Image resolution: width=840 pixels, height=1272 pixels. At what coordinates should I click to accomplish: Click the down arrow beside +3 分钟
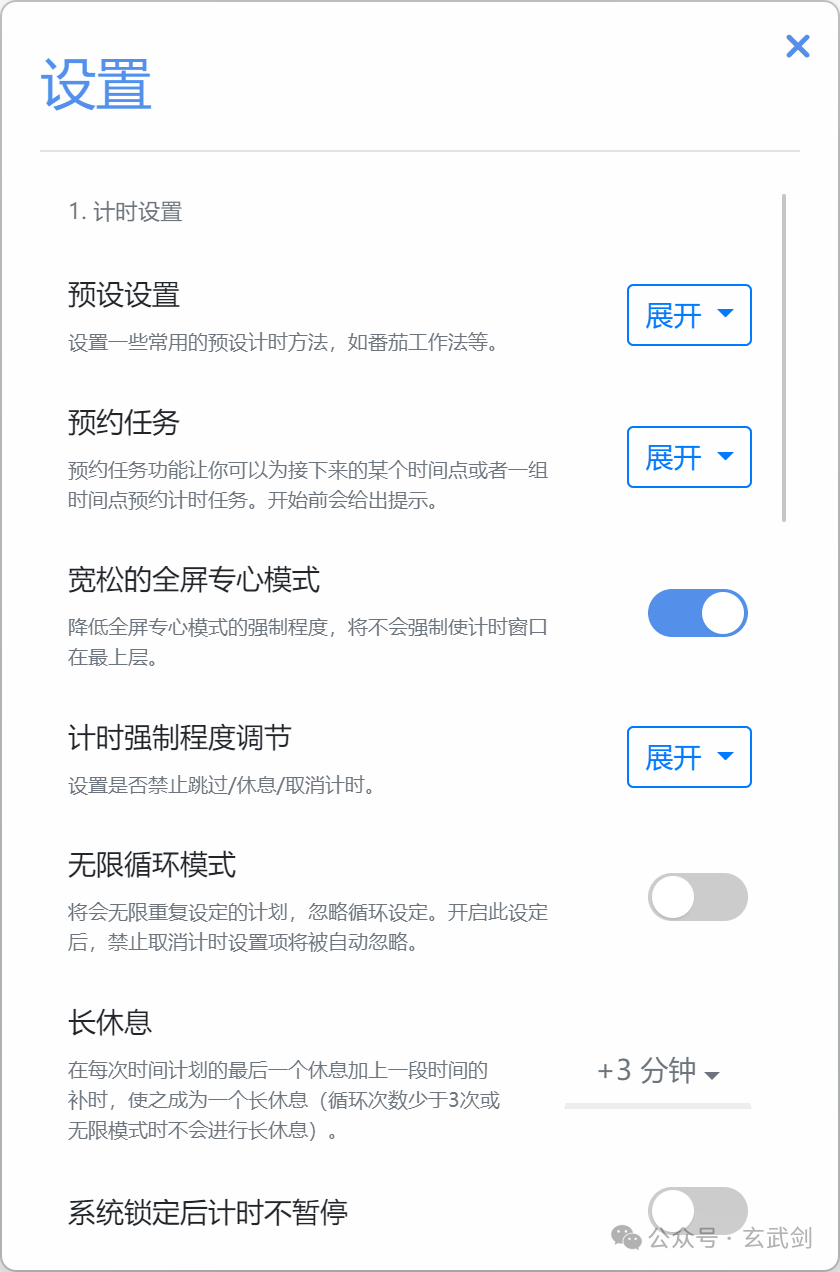pos(711,1077)
